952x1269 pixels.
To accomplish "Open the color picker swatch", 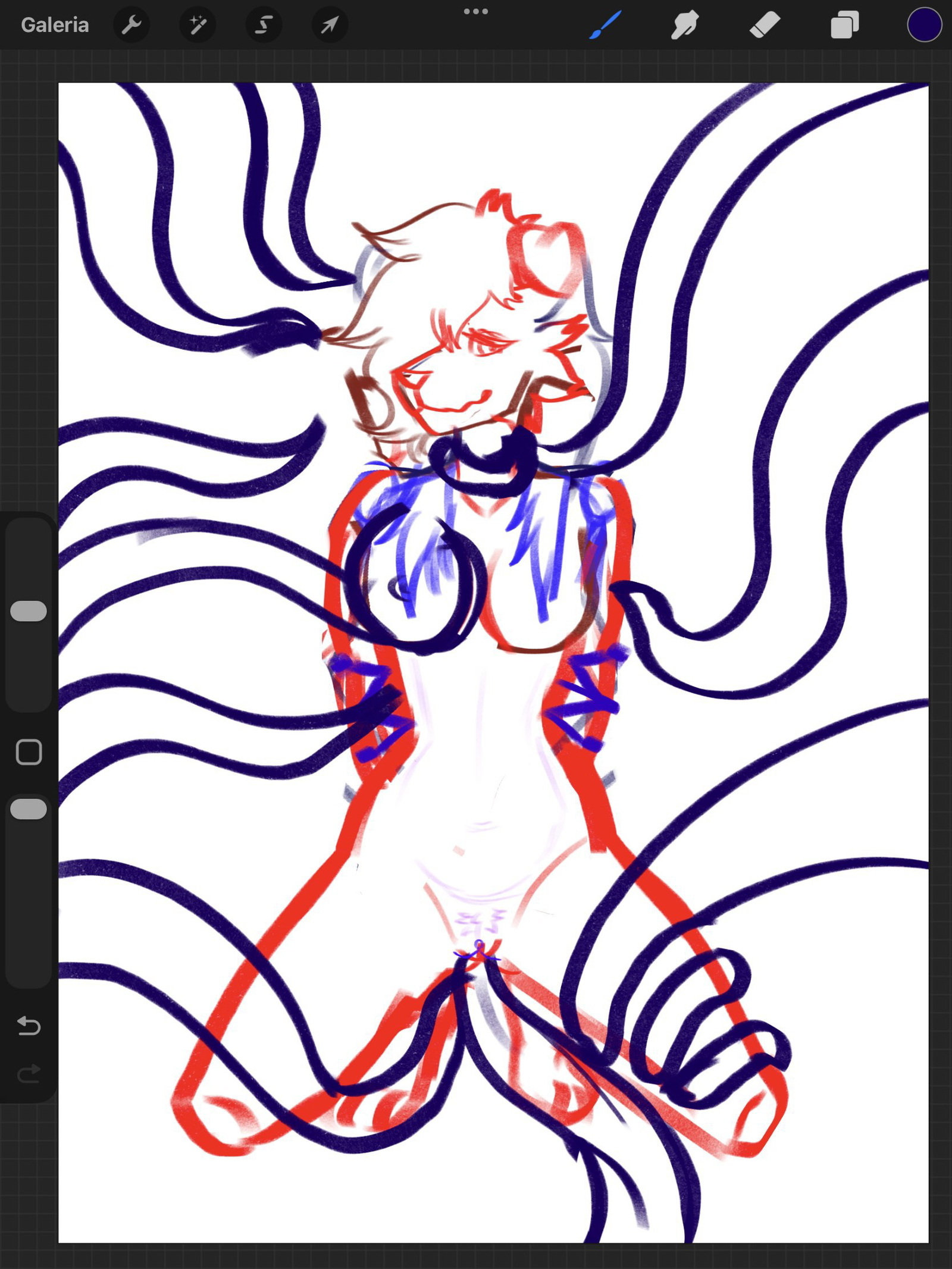I will (x=924, y=25).
